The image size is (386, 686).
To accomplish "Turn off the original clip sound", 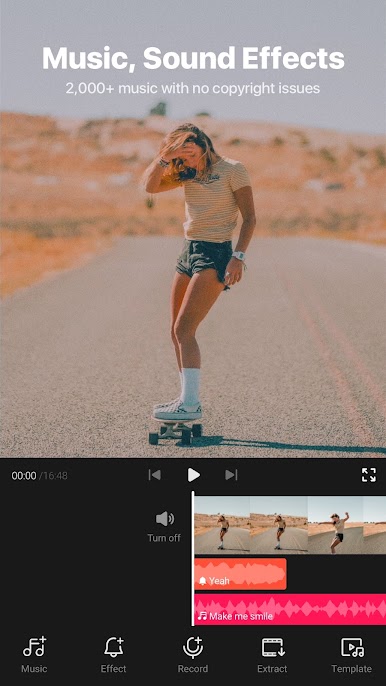I will tap(164, 526).
